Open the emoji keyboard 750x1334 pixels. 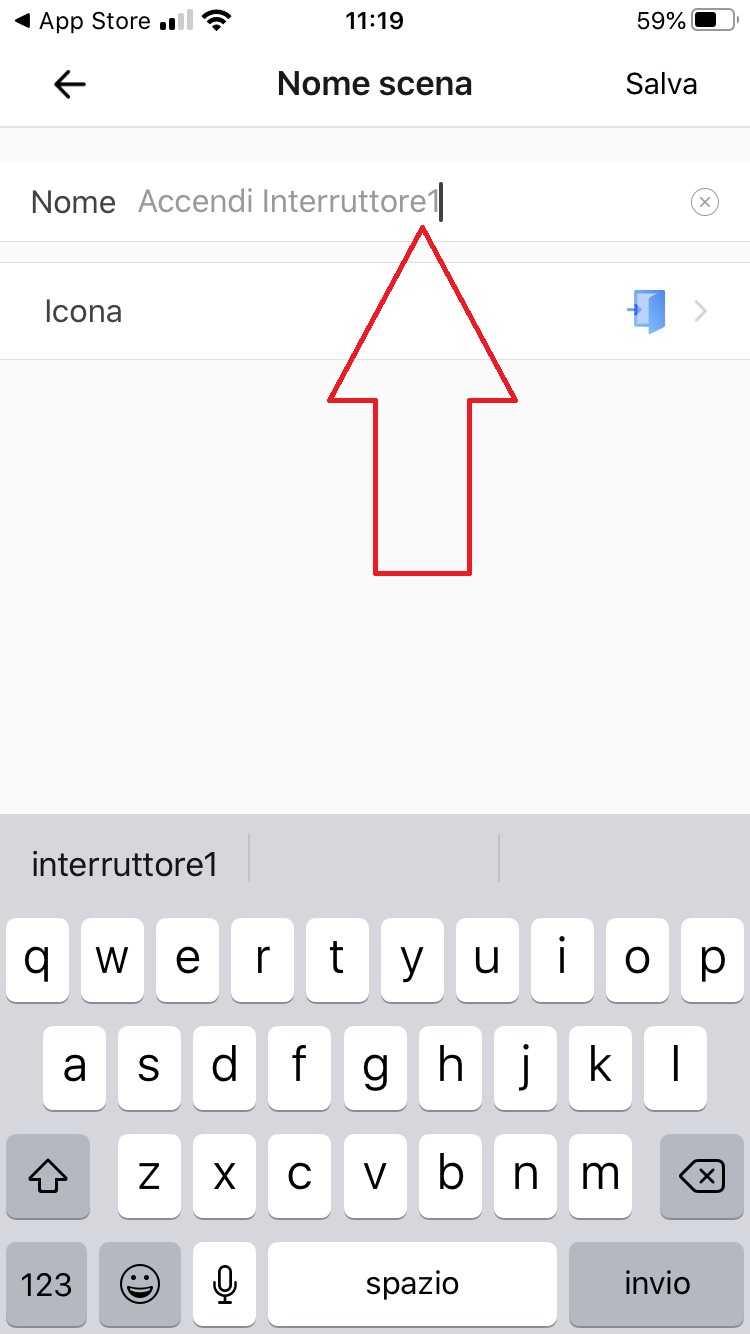coord(140,1284)
